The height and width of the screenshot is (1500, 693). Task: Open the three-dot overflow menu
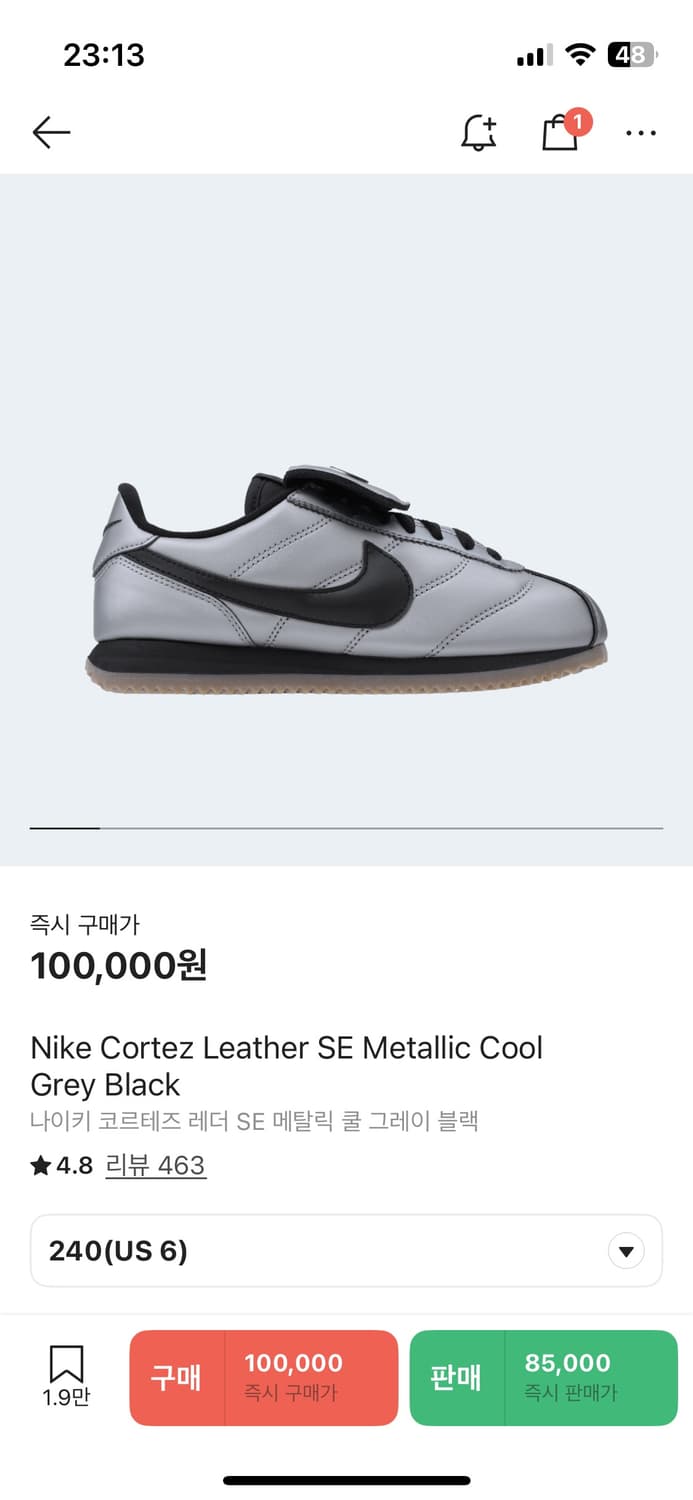click(x=640, y=132)
